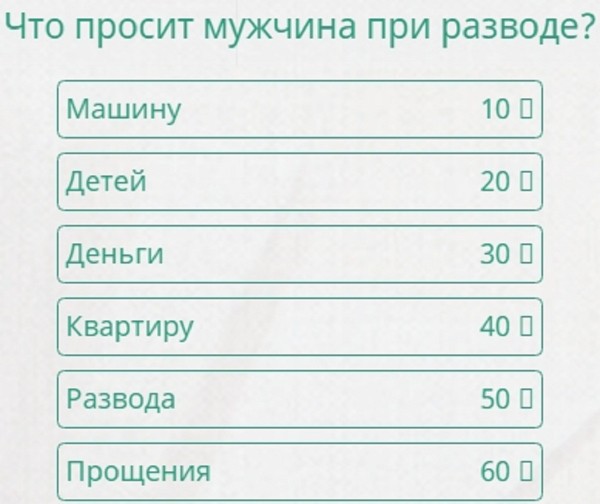Image resolution: width=600 pixels, height=504 pixels.
Task: Pick the Квартиру answer
Action: click(x=299, y=327)
